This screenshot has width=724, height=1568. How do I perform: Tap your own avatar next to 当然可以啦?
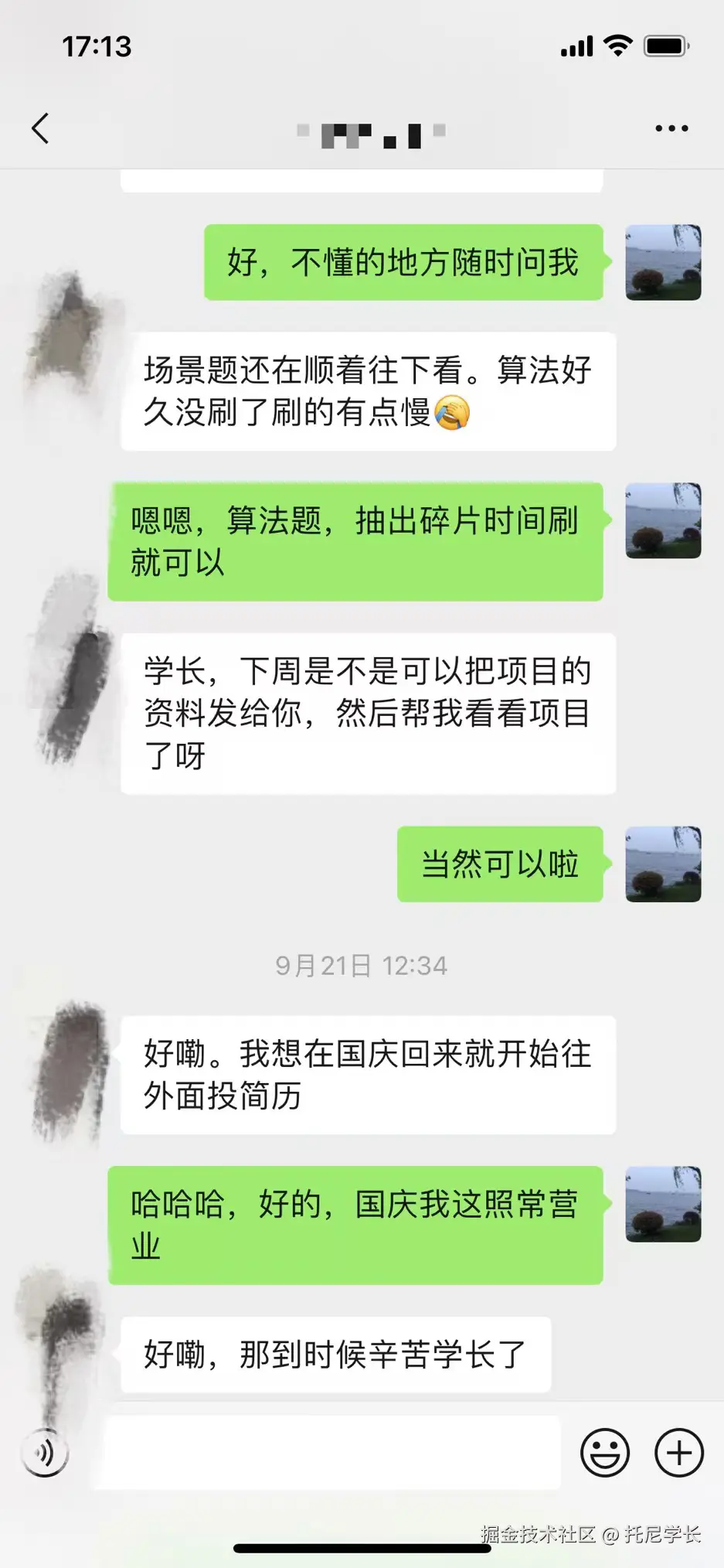pos(663,865)
